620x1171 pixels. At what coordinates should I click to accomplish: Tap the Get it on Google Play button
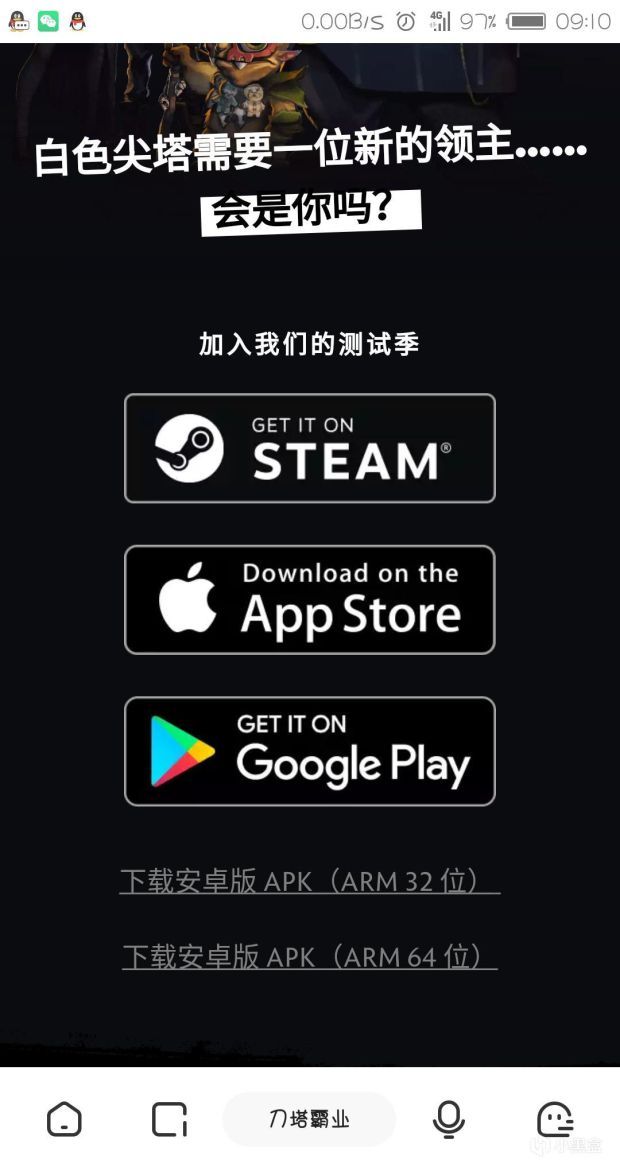(309, 751)
